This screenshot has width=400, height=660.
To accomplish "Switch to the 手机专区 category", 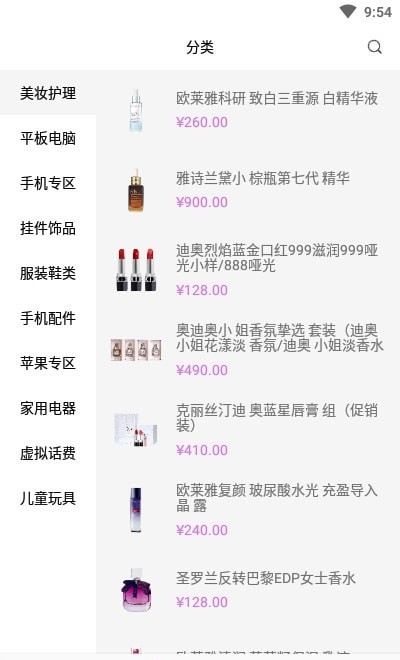I will (x=48, y=183).
